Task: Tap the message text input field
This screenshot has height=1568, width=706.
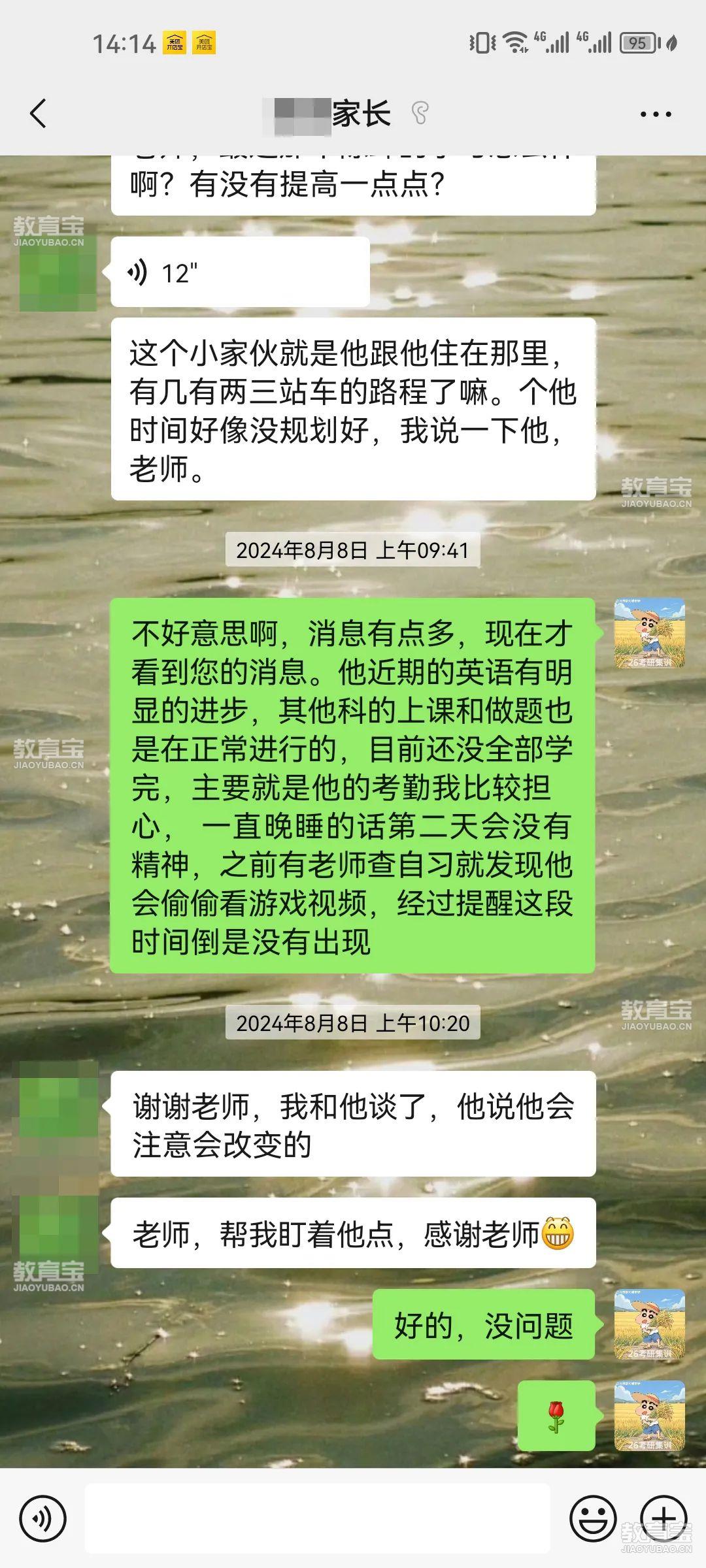Action: pyautogui.click(x=317, y=1518)
